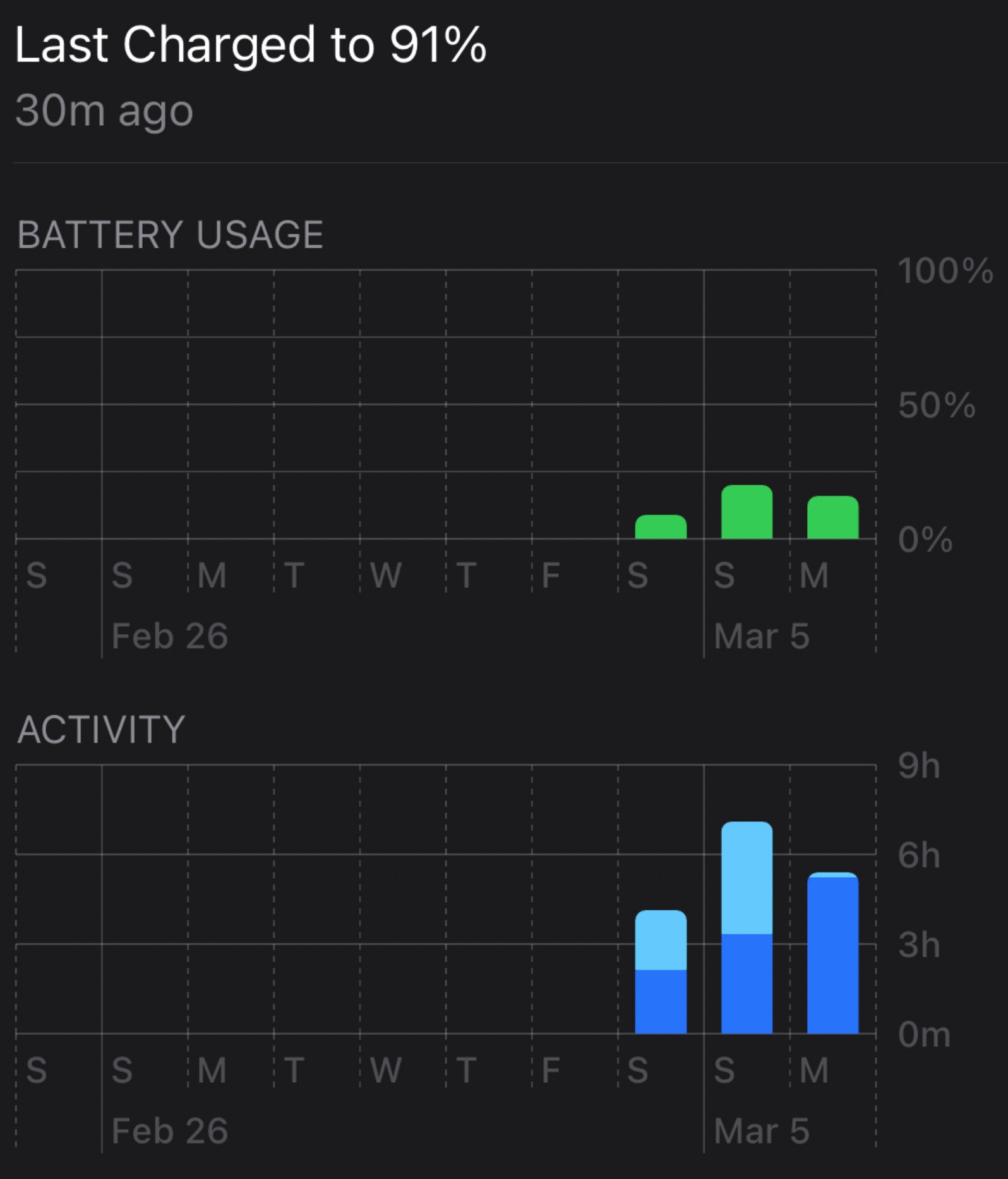Image resolution: width=1008 pixels, height=1179 pixels.
Task: Select Monday's blue bar in Activity chart
Action: click(x=832, y=953)
